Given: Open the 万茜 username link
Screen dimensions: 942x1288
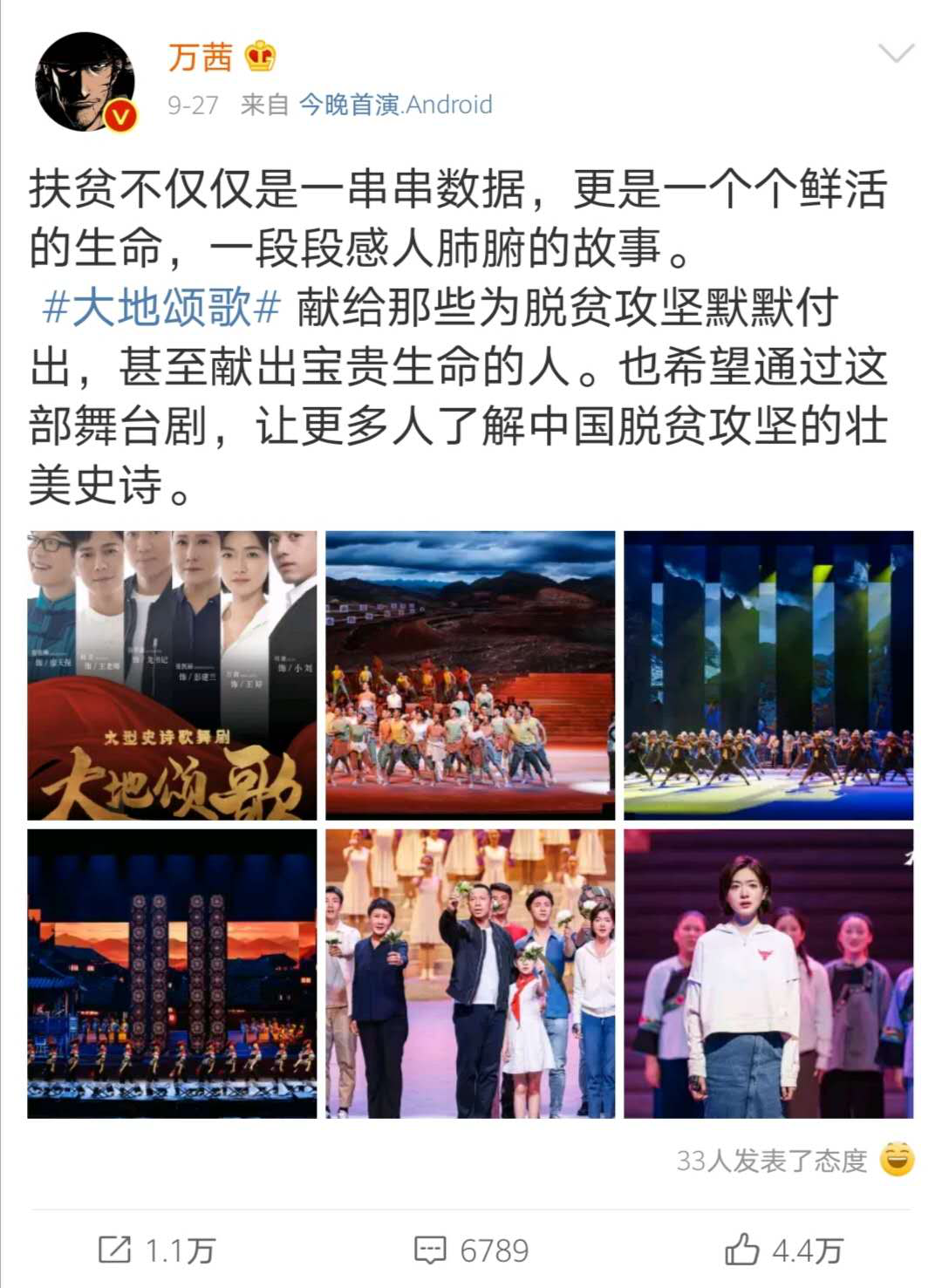Looking at the screenshot, I should [200, 58].
